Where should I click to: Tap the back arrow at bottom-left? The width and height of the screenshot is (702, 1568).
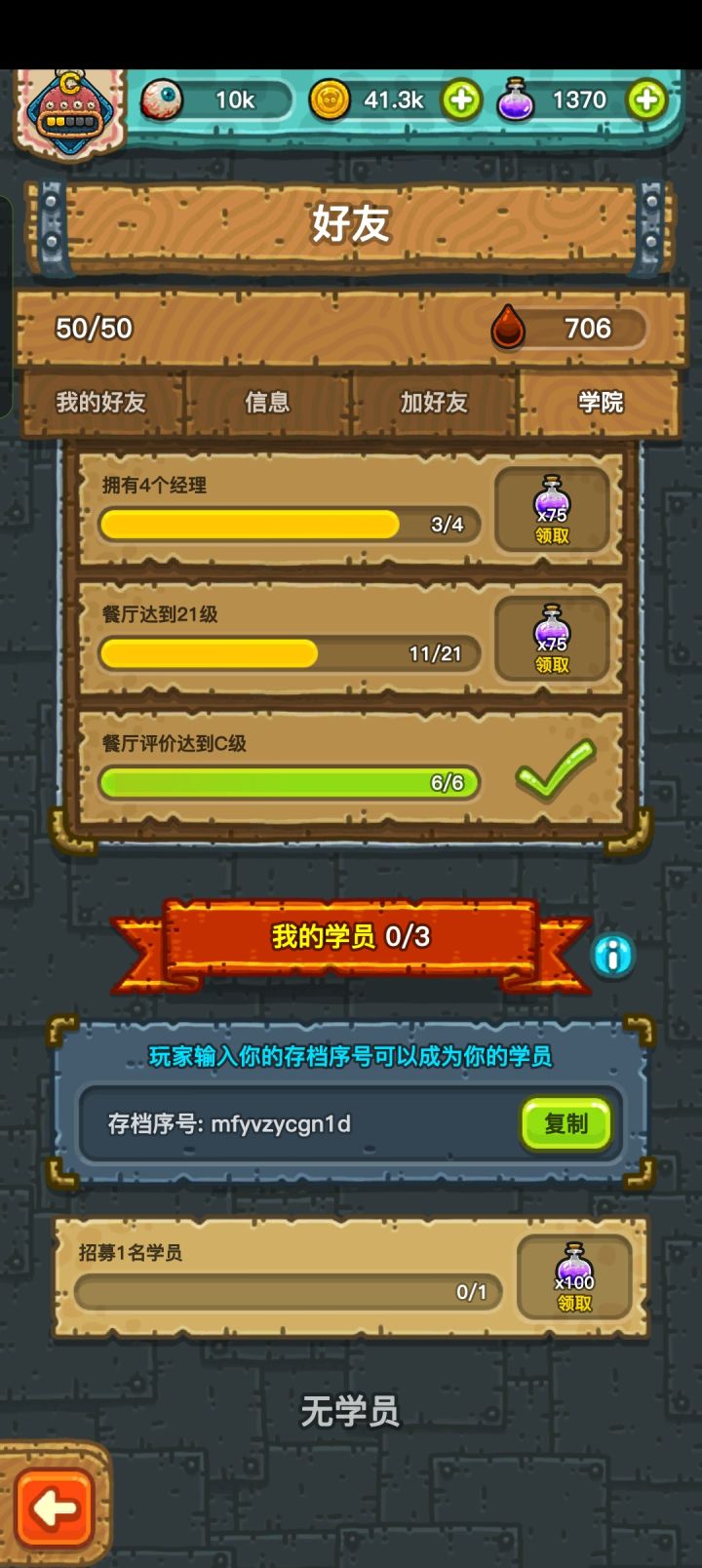click(x=56, y=1506)
